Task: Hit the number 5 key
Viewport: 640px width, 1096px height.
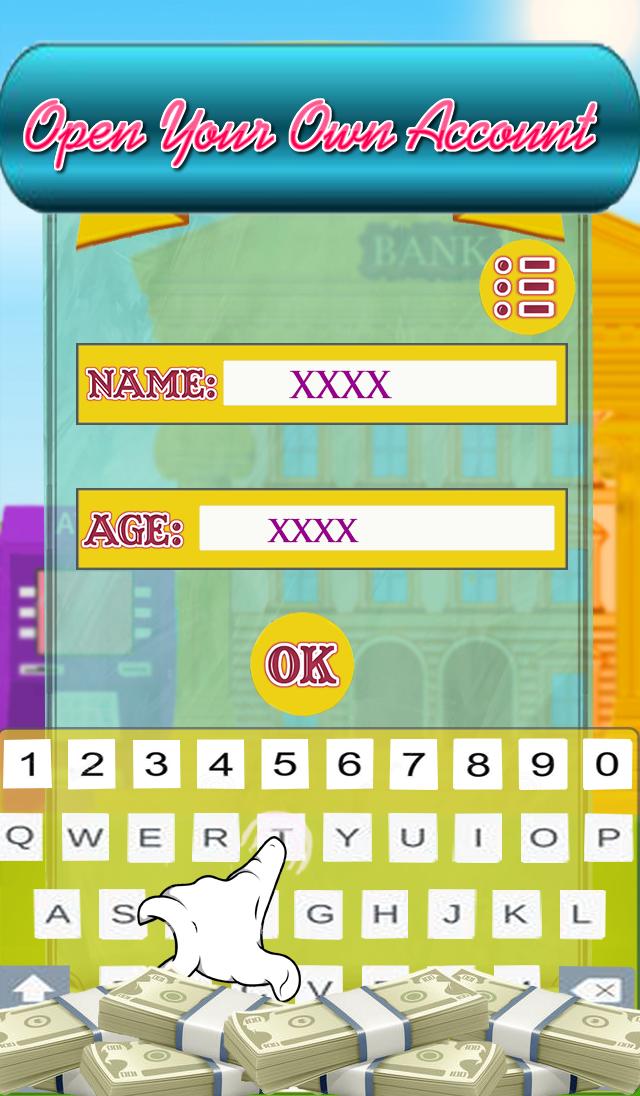Action: [285, 765]
